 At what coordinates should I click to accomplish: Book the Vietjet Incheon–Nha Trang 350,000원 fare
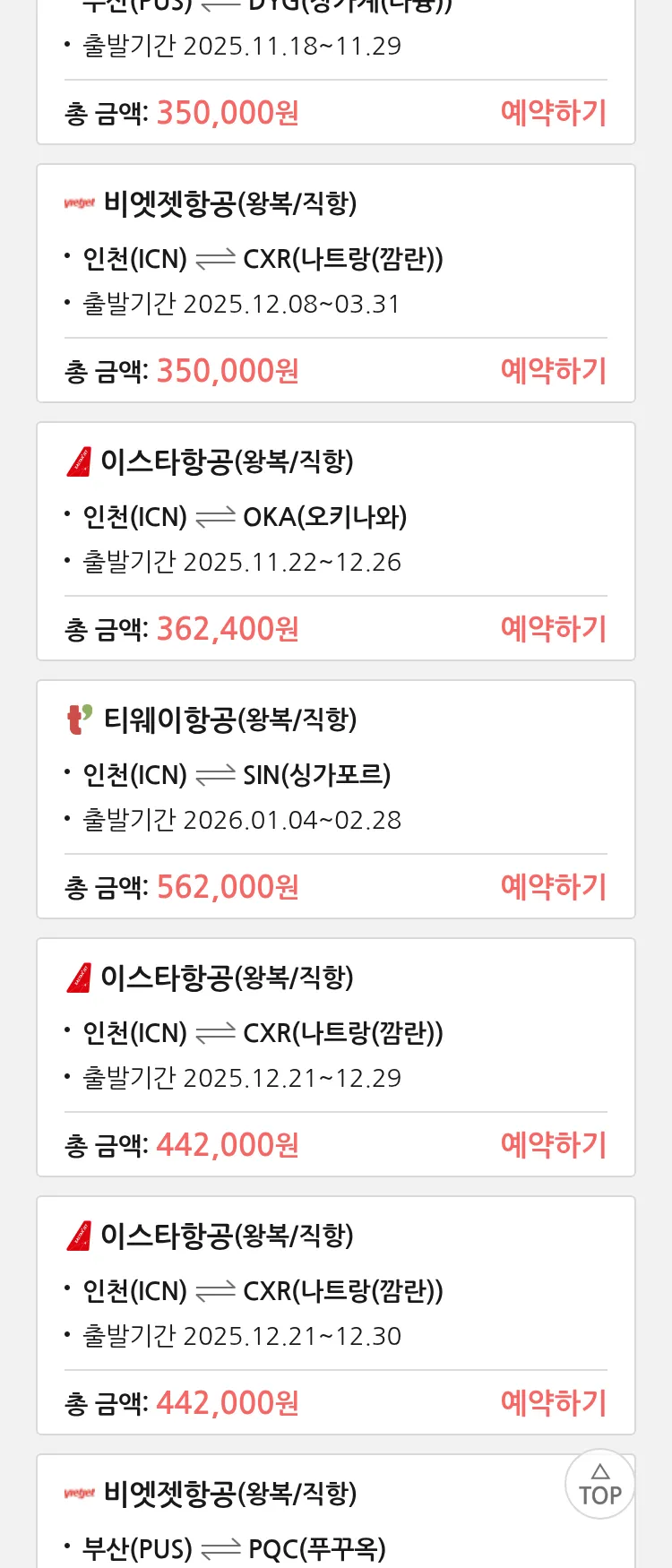pyautogui.click(x=553, y=371)
